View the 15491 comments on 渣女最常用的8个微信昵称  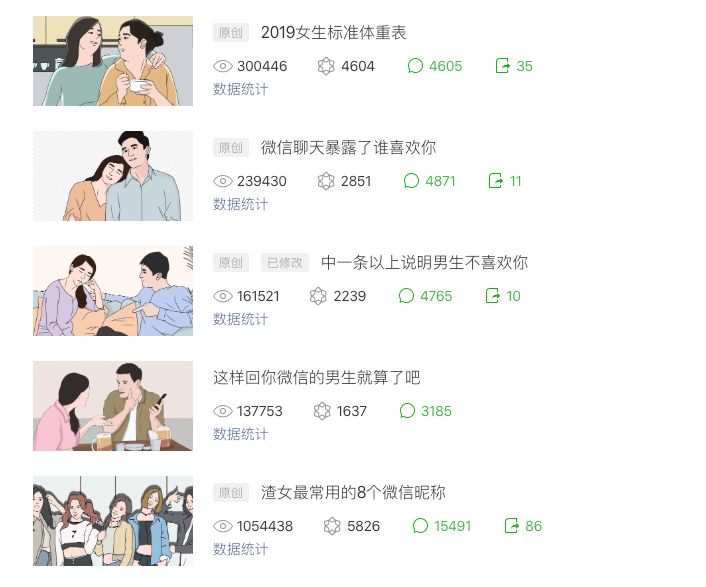pyautogui.click(x=441, y=526)
